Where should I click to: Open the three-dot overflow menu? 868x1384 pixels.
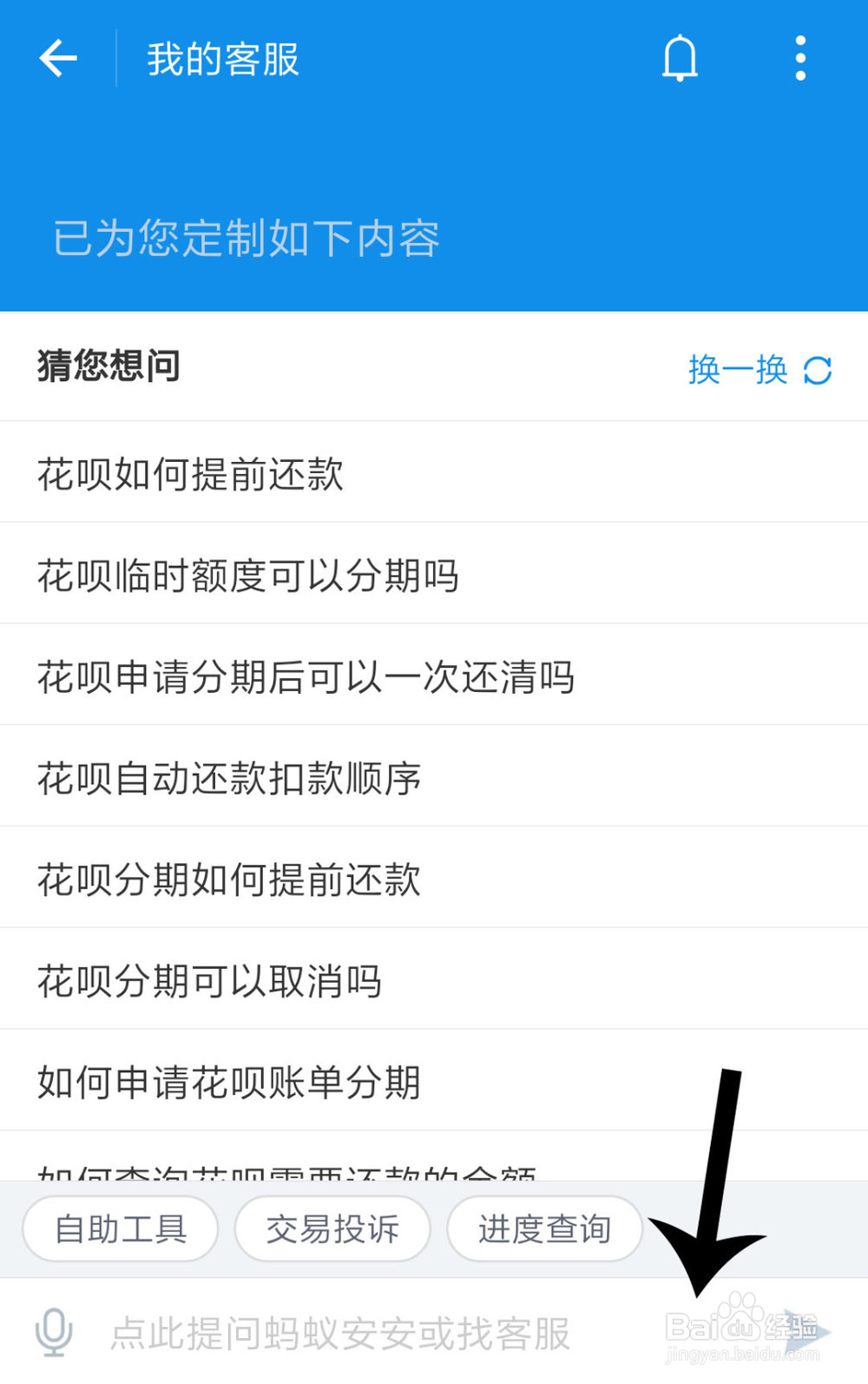799,56
